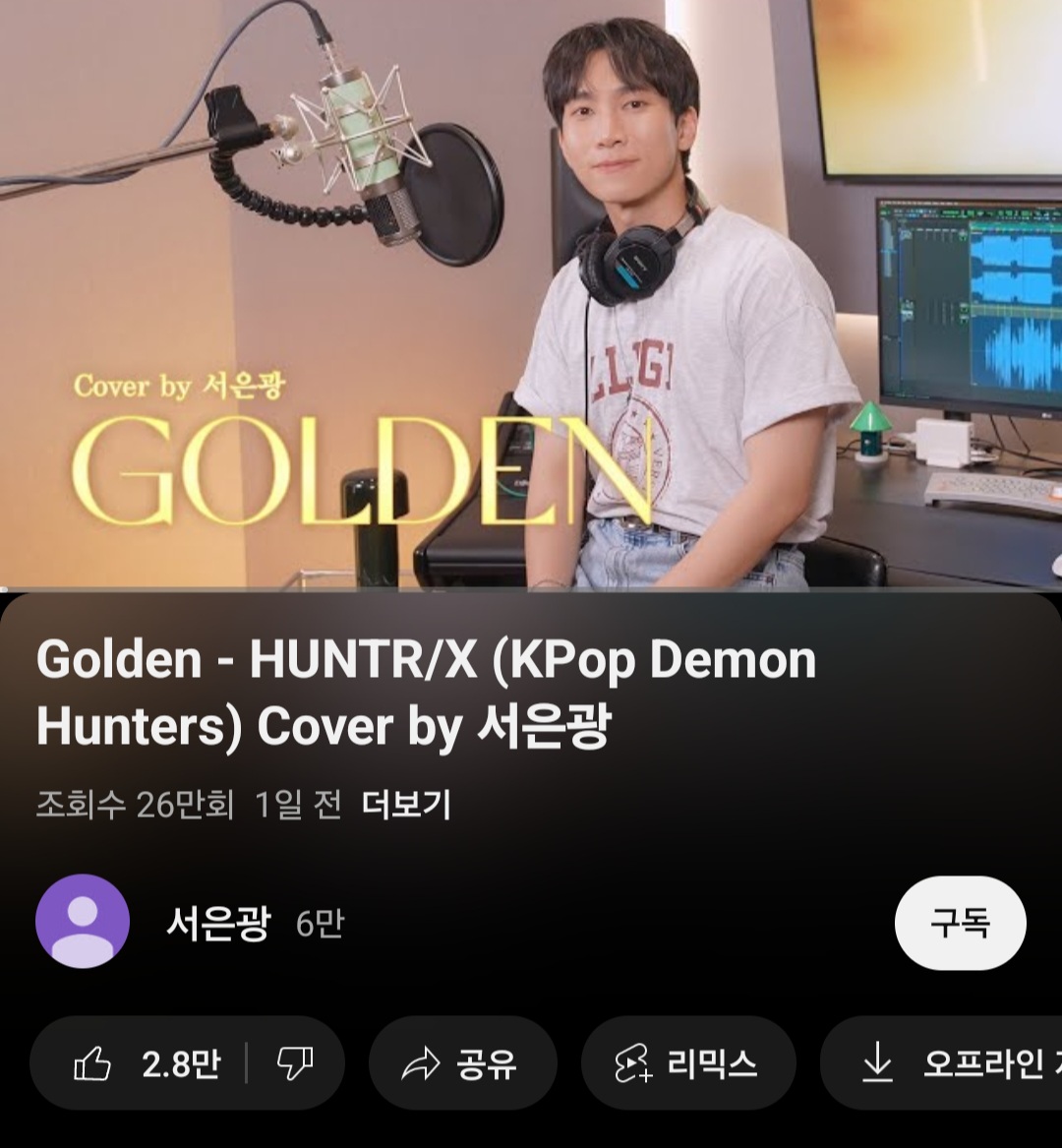The height and width of the screenshot is (1148, 1062).
Task: Dislike this video
Action: [x=295, y=1064]
